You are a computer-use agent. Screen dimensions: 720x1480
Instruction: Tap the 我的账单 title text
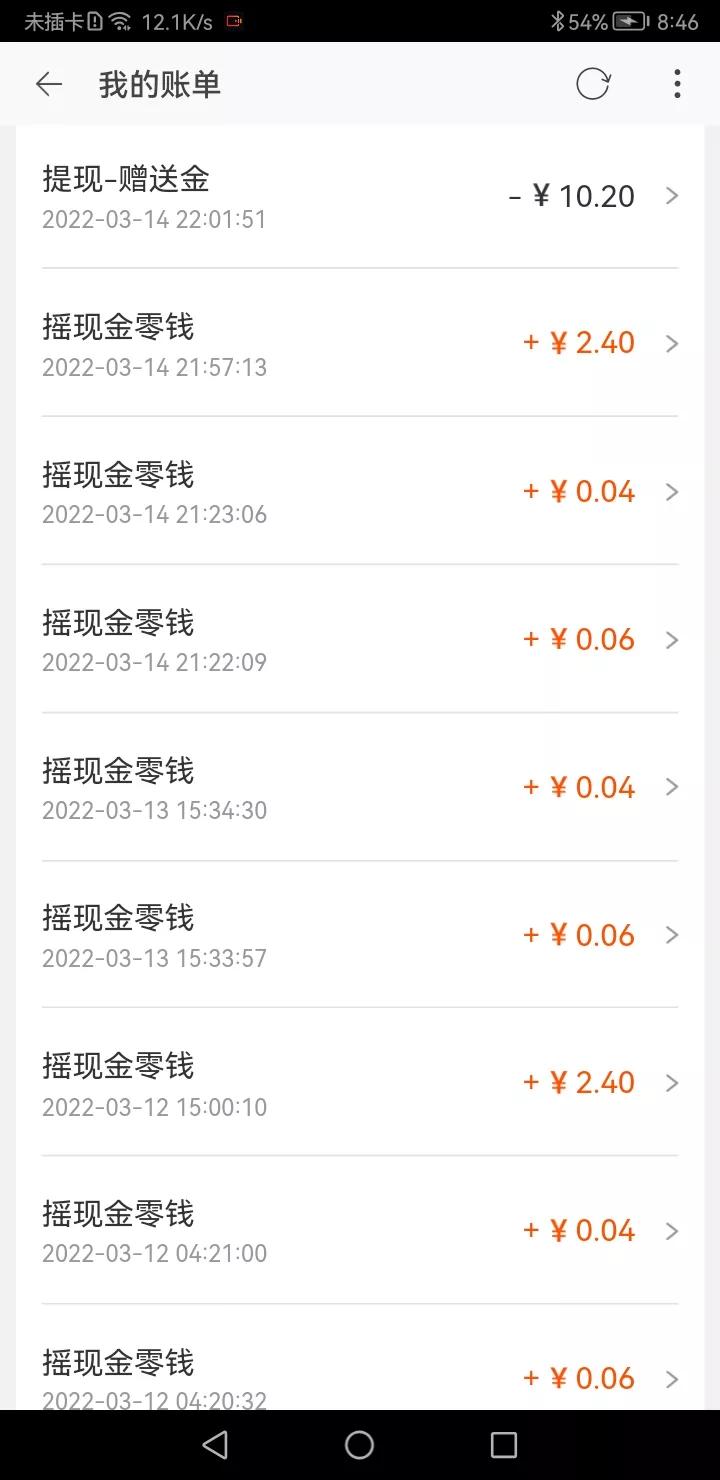click(160, 84)
